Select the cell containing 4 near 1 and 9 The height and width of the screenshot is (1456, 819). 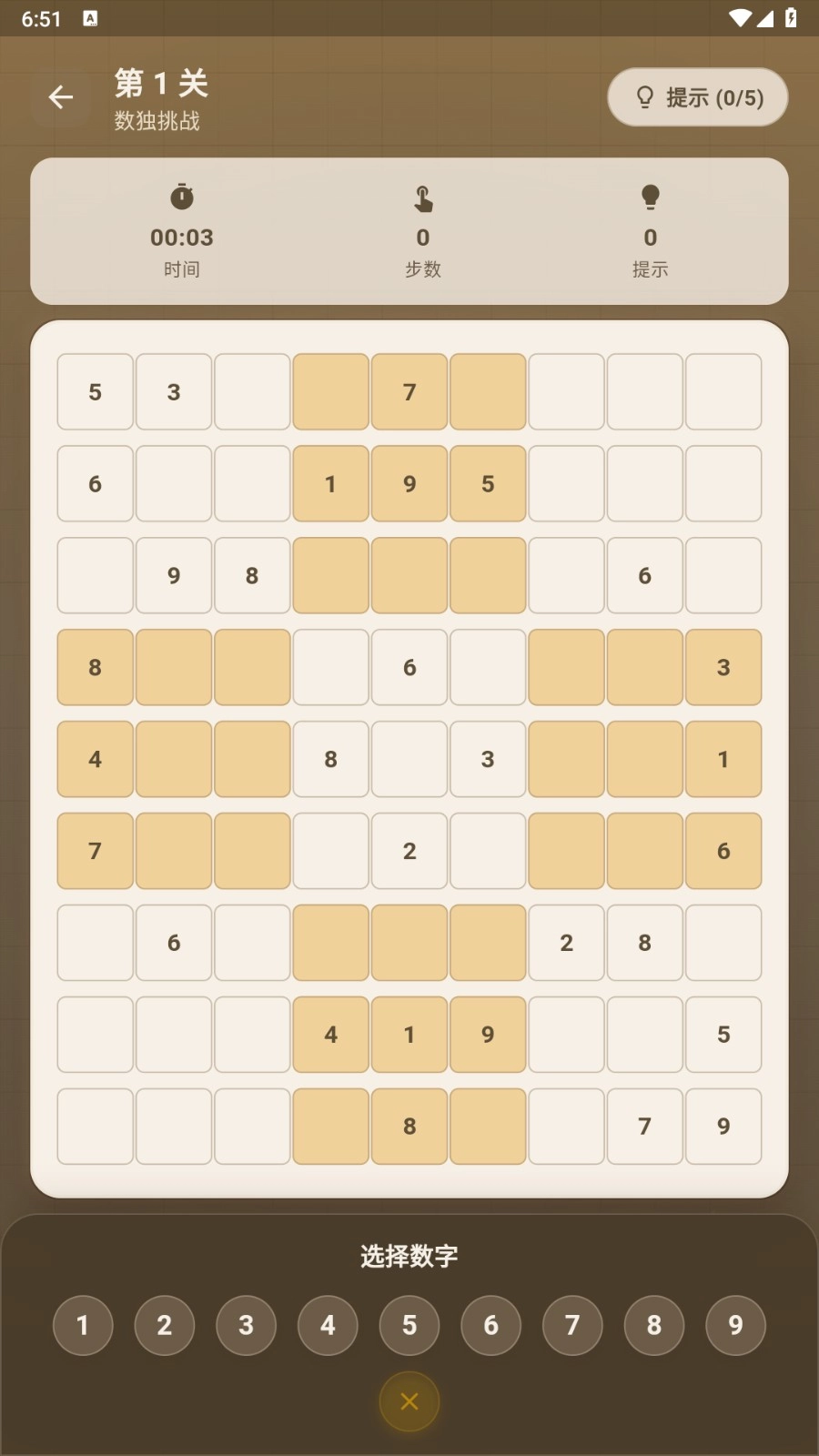(330, 1035)
